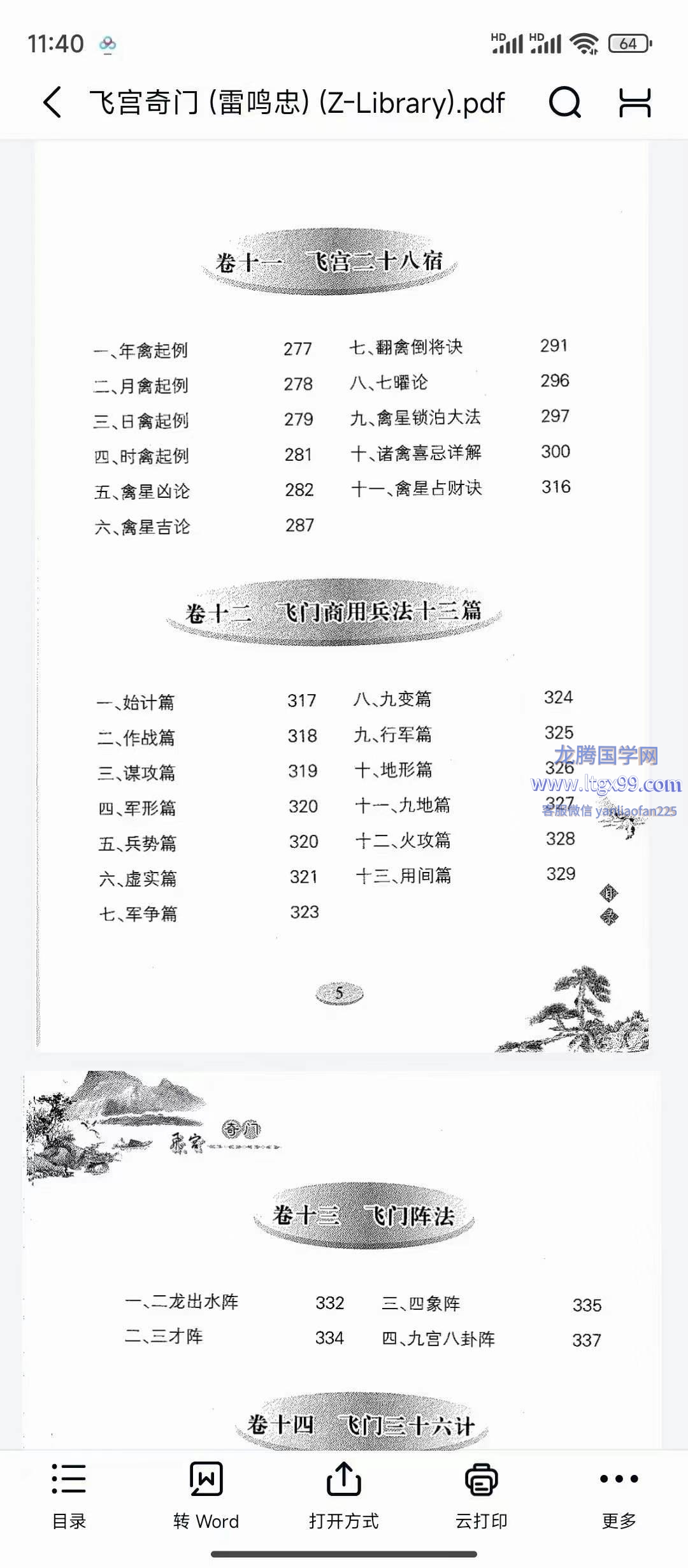Screen dimensions: 688x1568
Task: Go back from the PDF viewer
Action: coord(53,103)
